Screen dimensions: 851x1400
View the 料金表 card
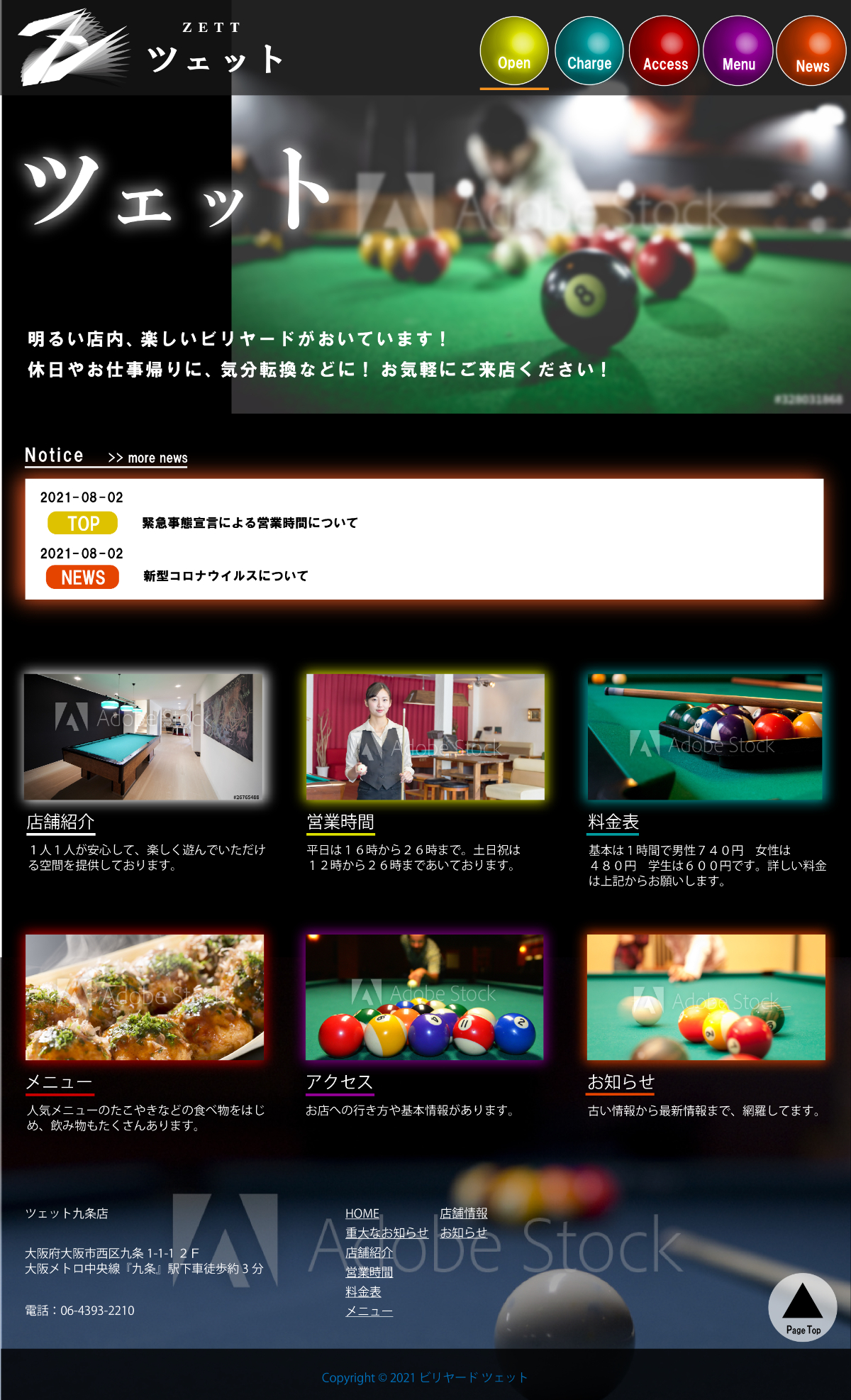(705, 737)
